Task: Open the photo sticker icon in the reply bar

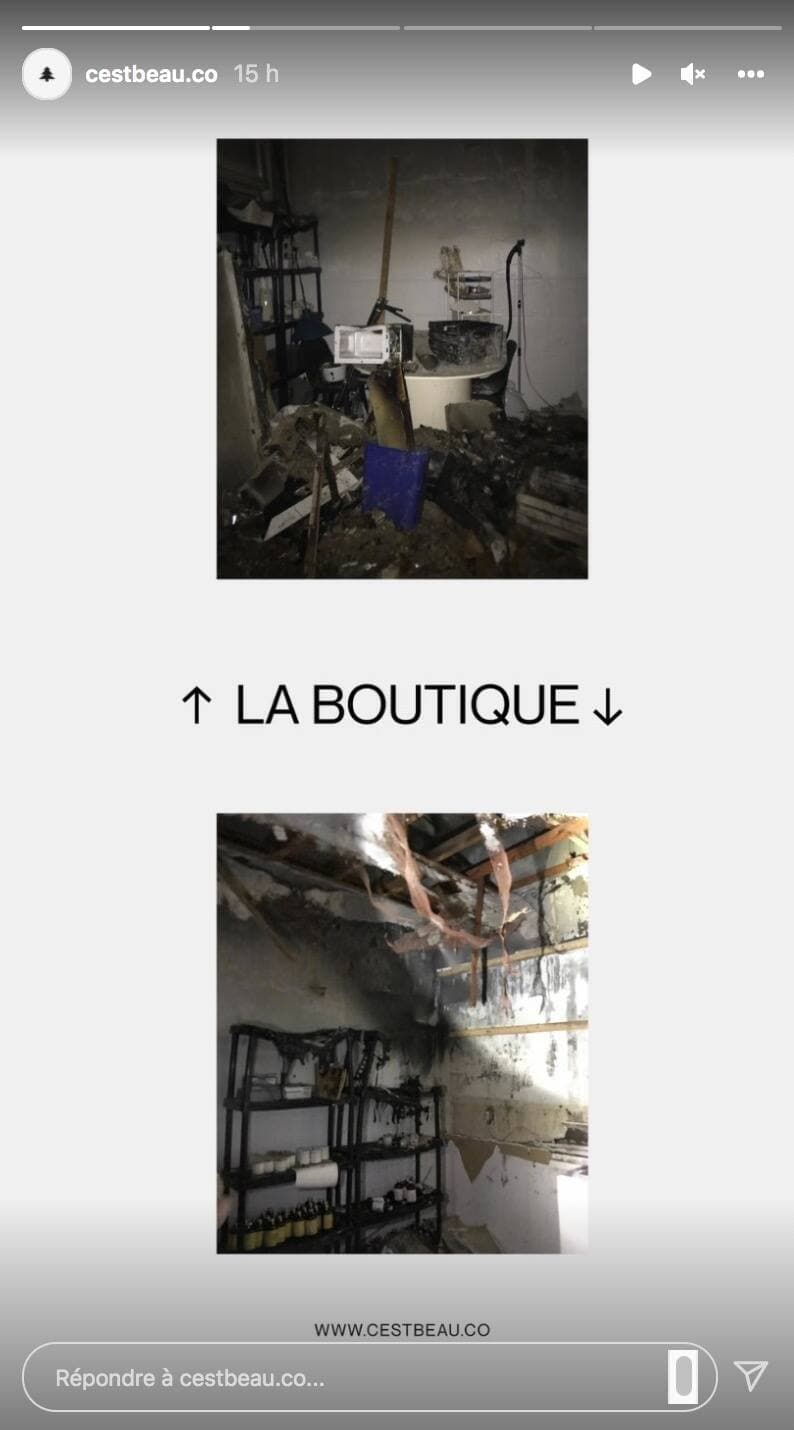Action: [683, 1376]
